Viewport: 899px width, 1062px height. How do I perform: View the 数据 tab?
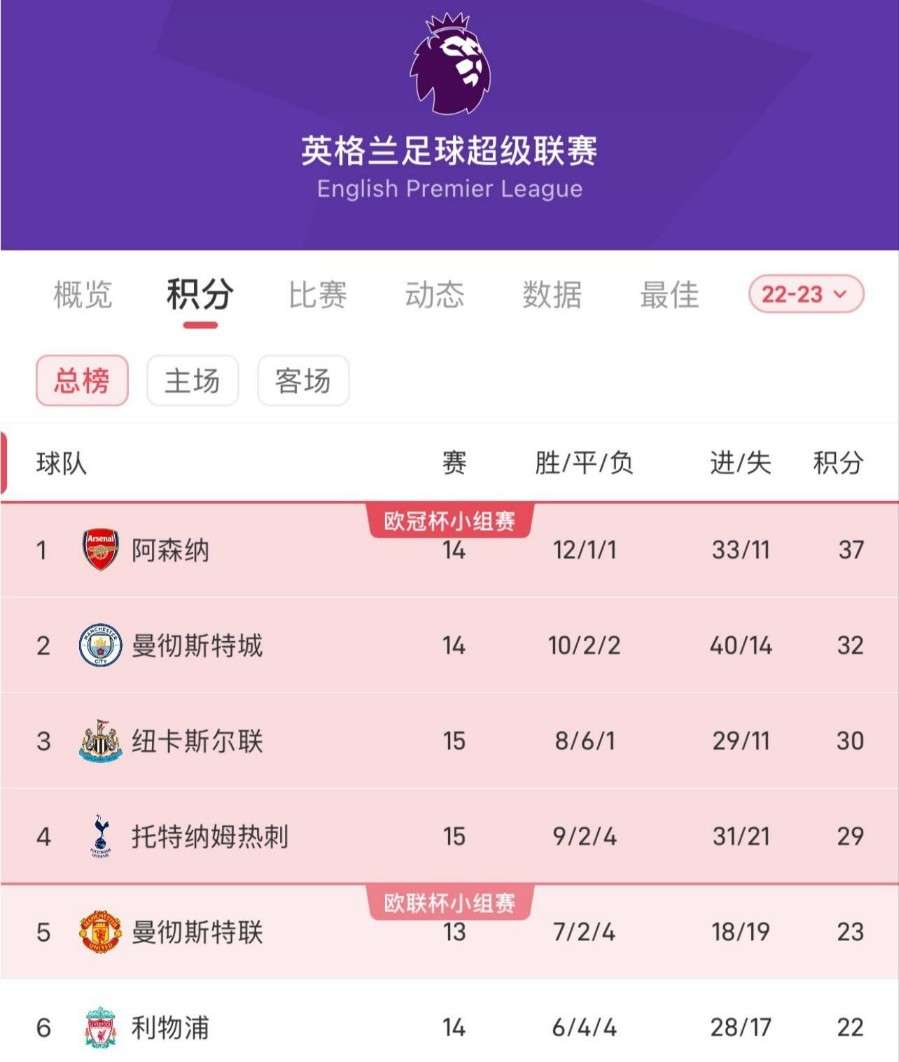pos(552,295)
